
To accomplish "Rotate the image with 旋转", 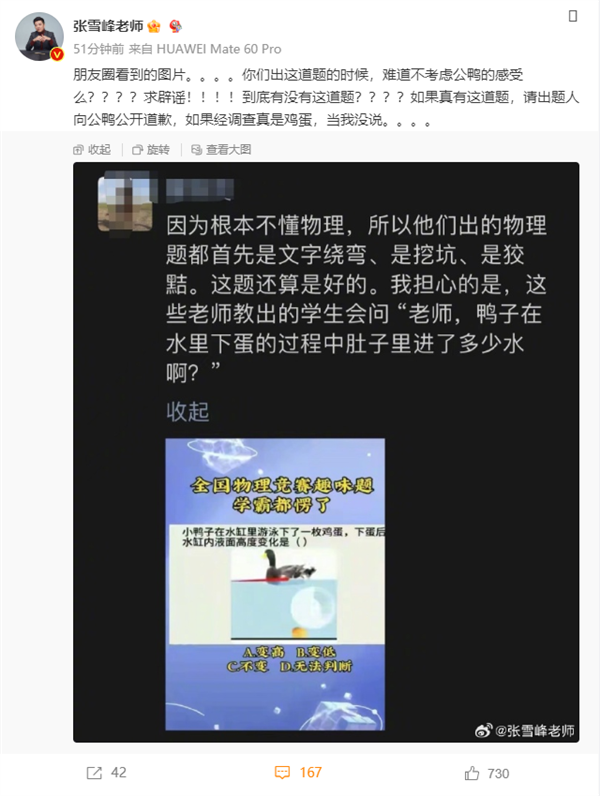I will pos(151,149).
